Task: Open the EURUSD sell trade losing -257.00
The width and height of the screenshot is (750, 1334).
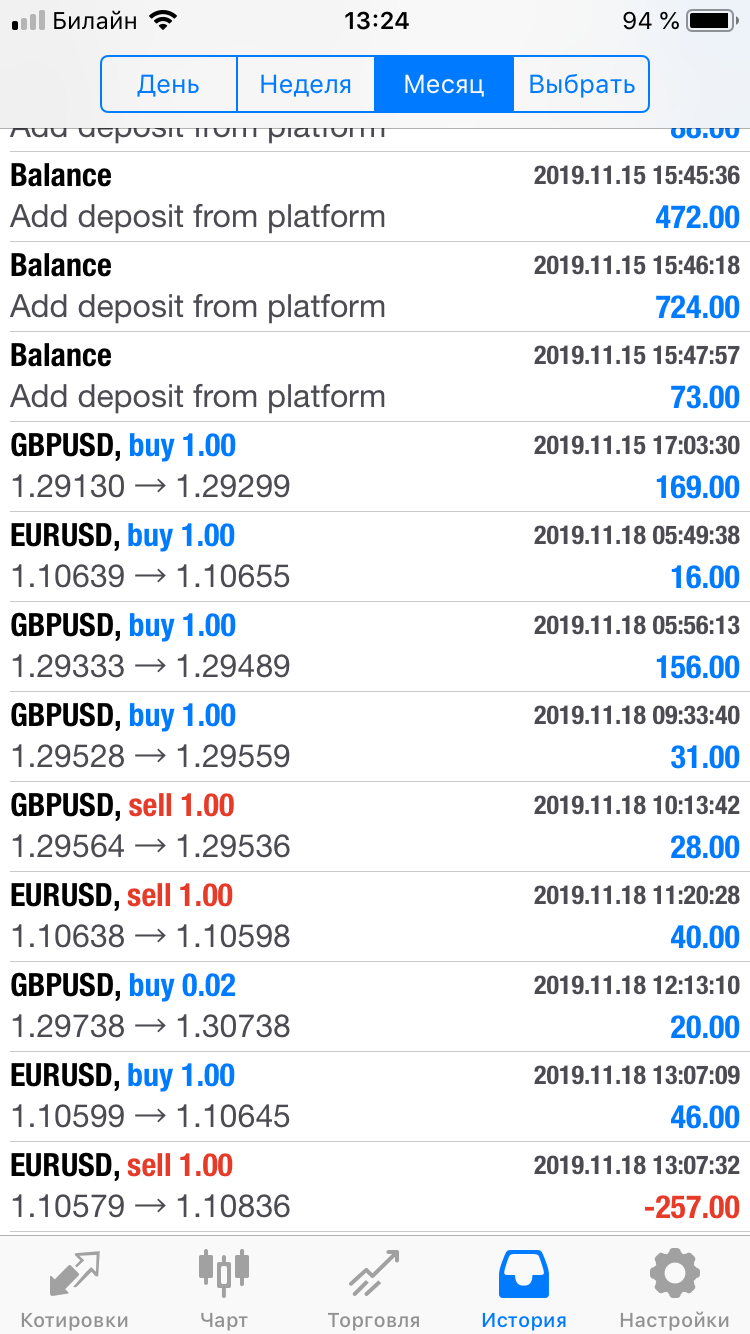Action: [375, 1187]
